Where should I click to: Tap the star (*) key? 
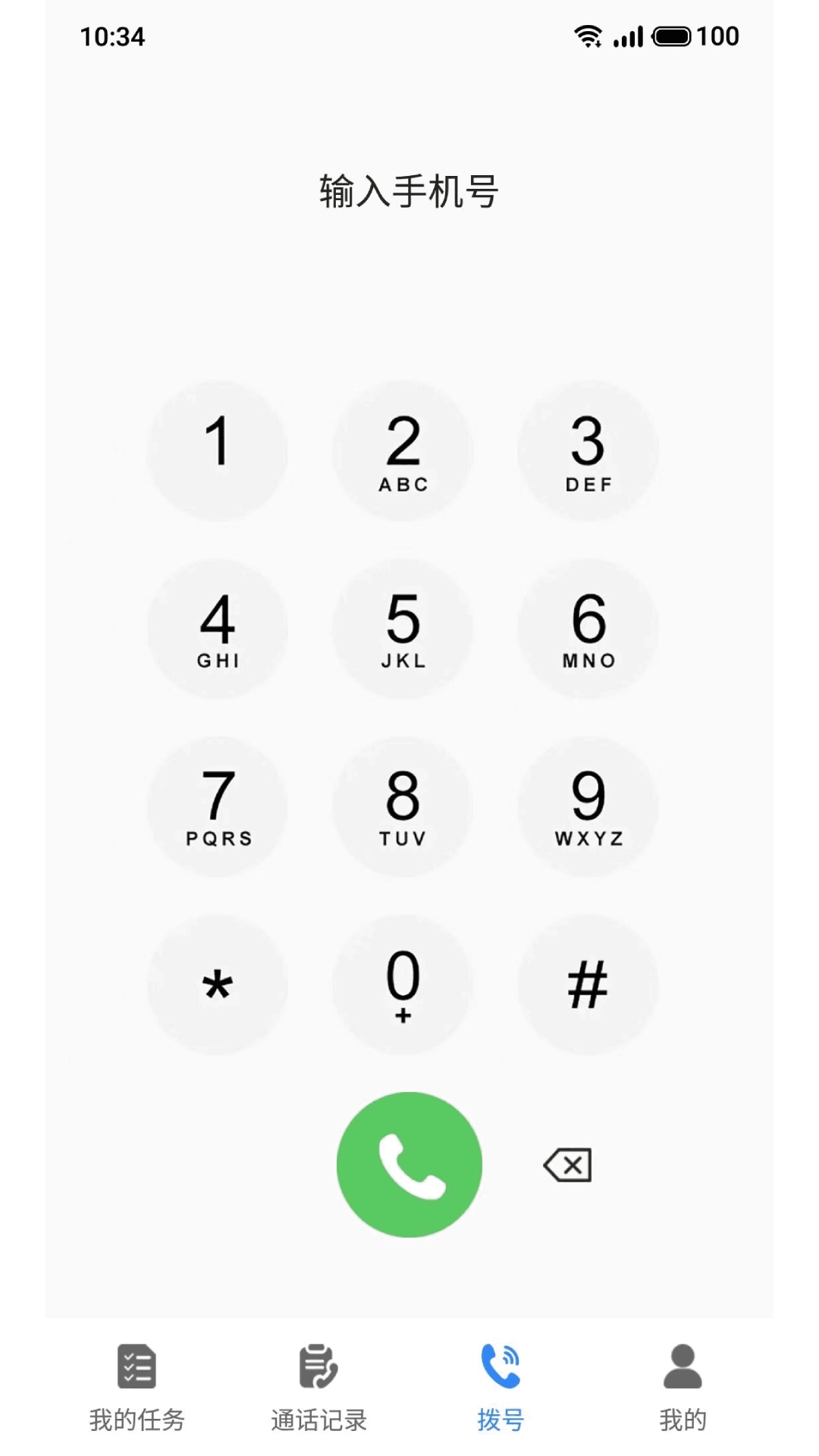[x=218, y=984]
